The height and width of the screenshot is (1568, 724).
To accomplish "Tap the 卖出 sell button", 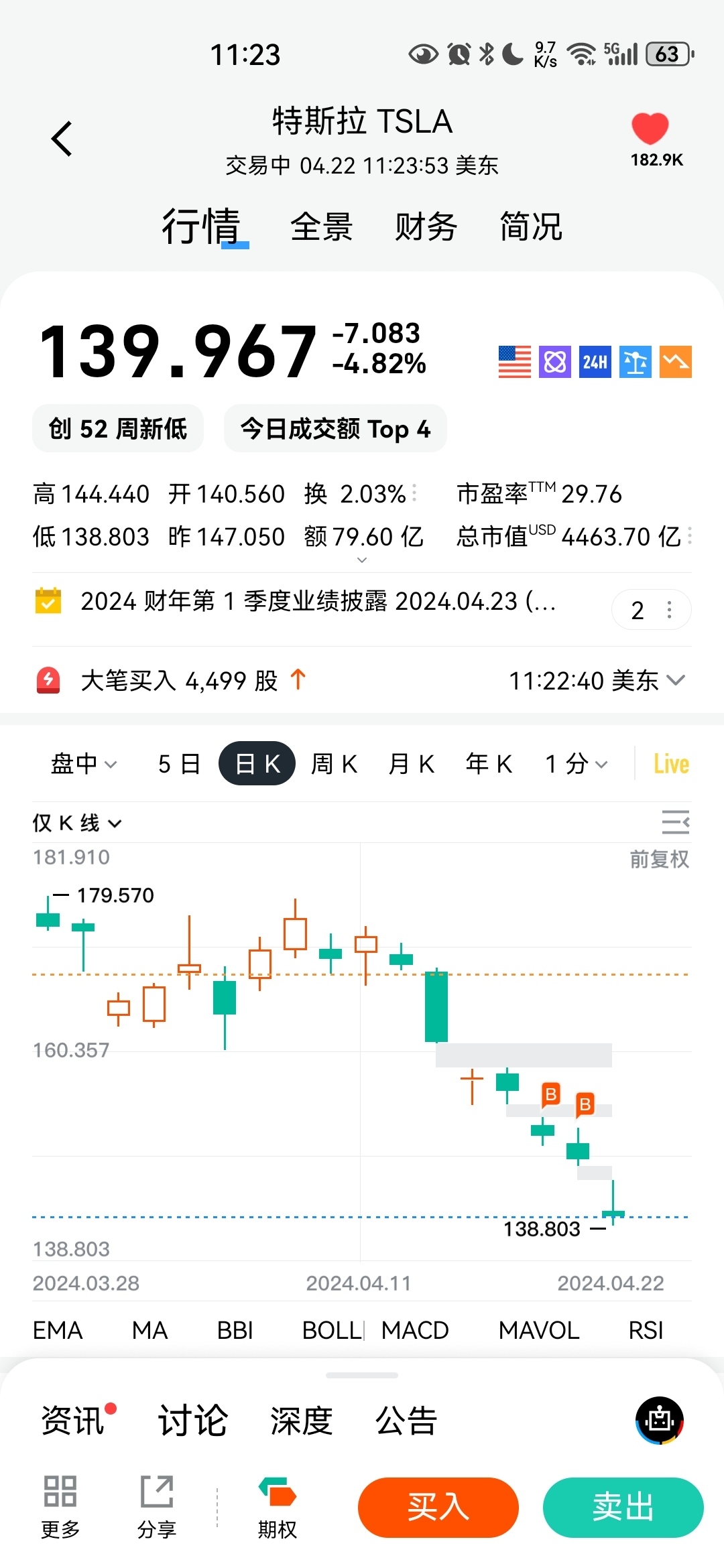I will coord(623,1507).
